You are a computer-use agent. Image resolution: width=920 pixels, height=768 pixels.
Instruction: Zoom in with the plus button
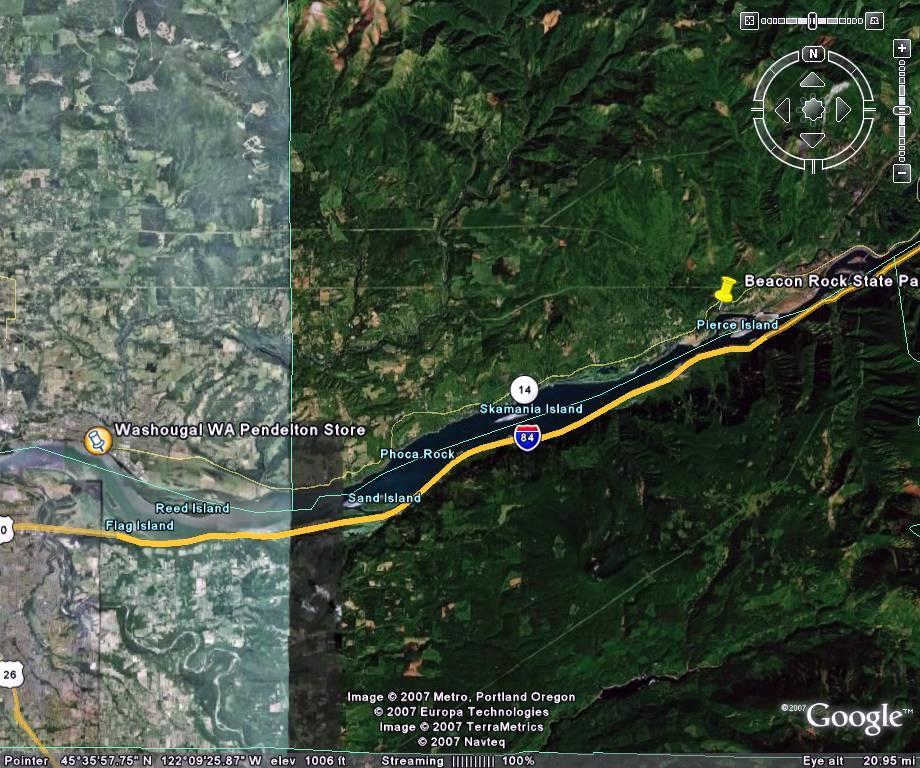click(901, 47)
